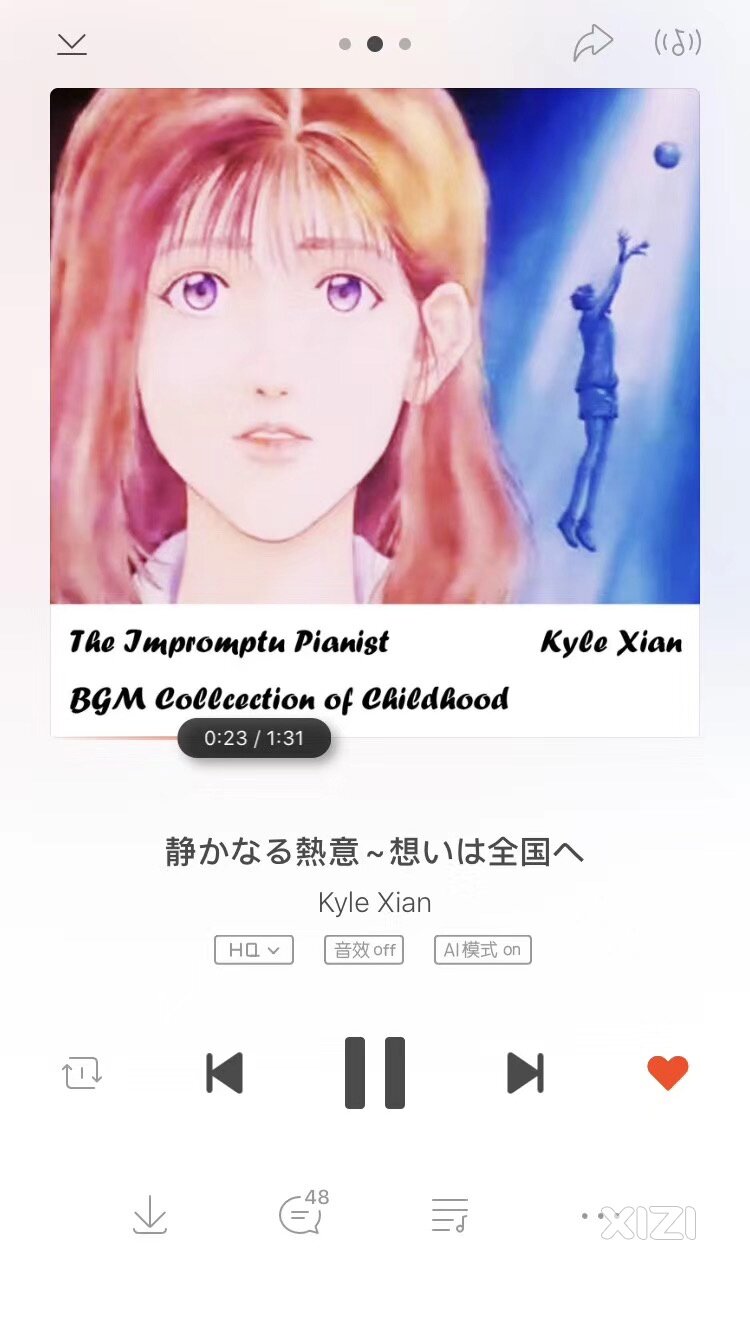This screenshot has width=750, height=1334.
Task: Share this song
Action: tap(592, 43)
